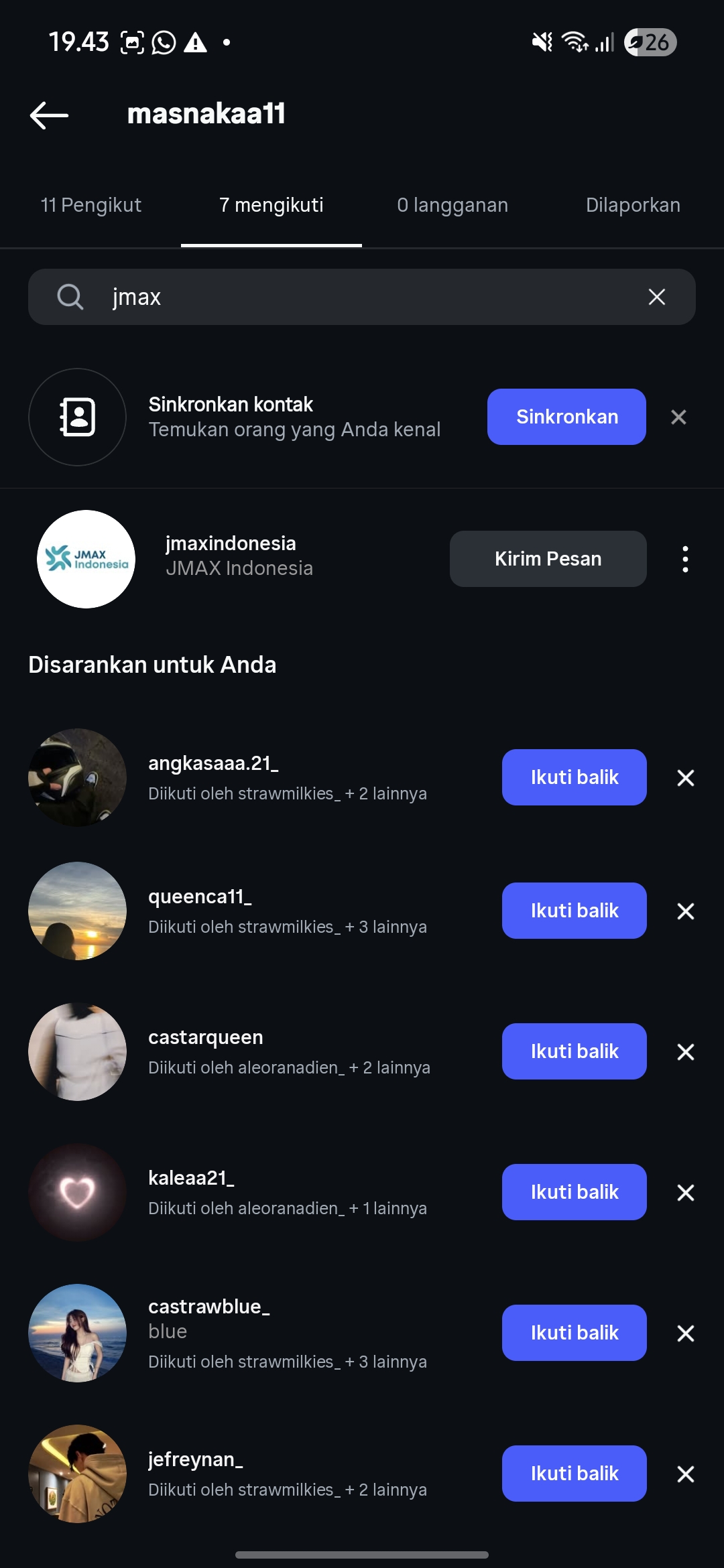The image size is (724, 1568).
Task: Follow back castrawblue_
Action: pyautogui.click(x=574, y=1333)
